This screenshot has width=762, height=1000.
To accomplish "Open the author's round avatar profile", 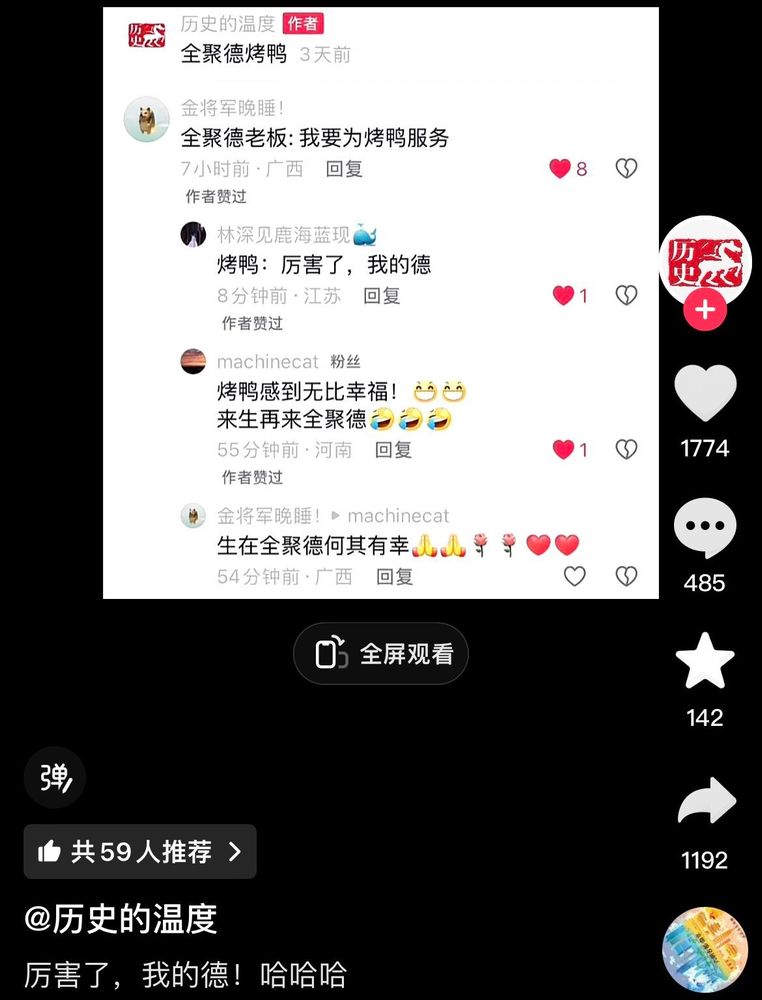I will pos(705,263).
